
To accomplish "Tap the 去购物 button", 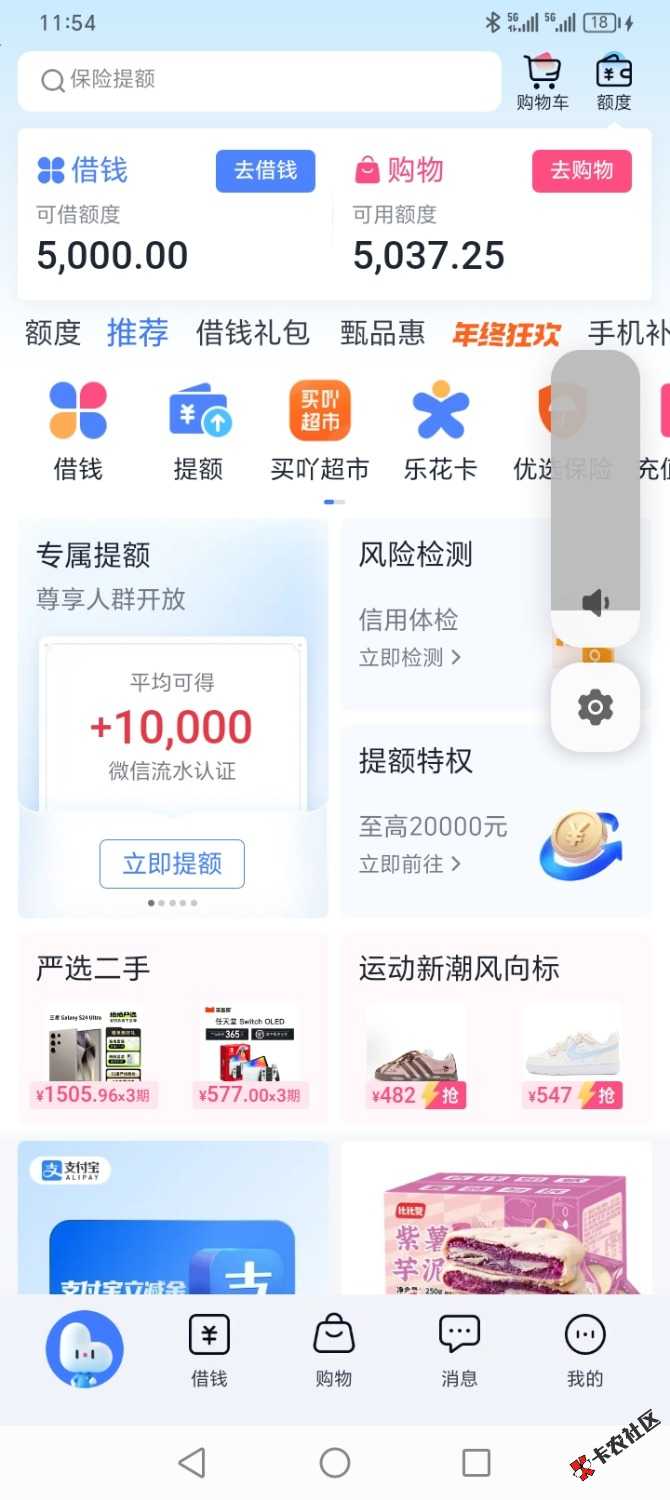I will [581, 171].
